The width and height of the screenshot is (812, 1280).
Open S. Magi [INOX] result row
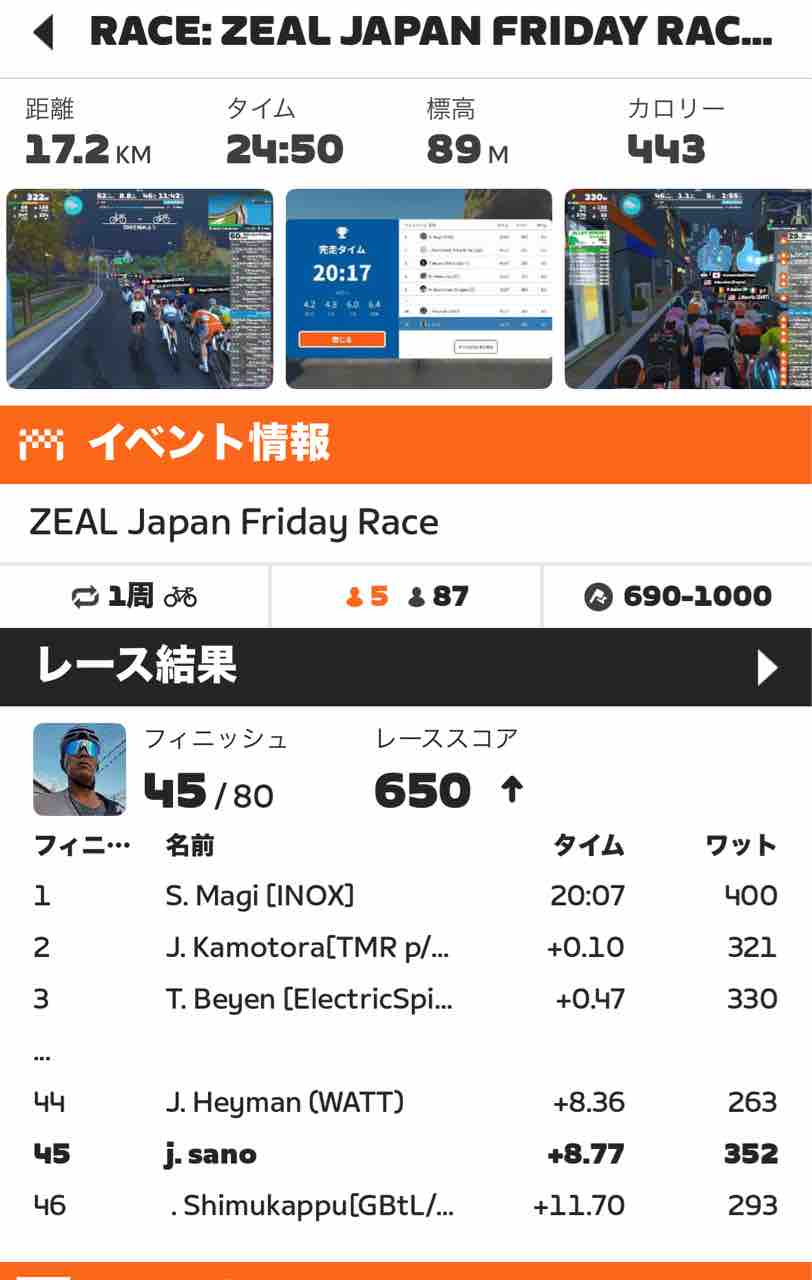tap(406, 895)
